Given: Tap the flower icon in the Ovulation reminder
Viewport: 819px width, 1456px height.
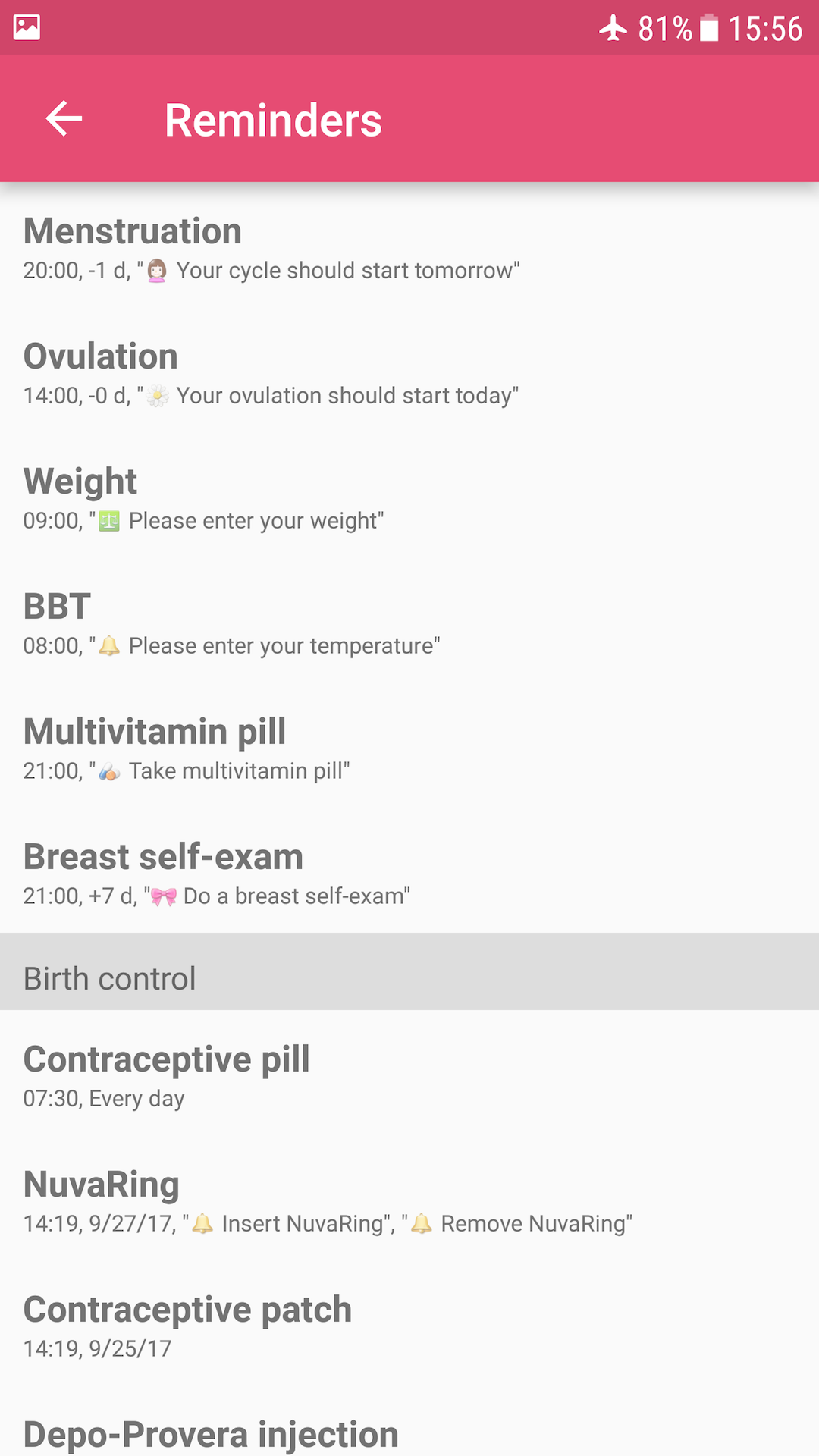Looking at the screenshot, I should point(158,395).
